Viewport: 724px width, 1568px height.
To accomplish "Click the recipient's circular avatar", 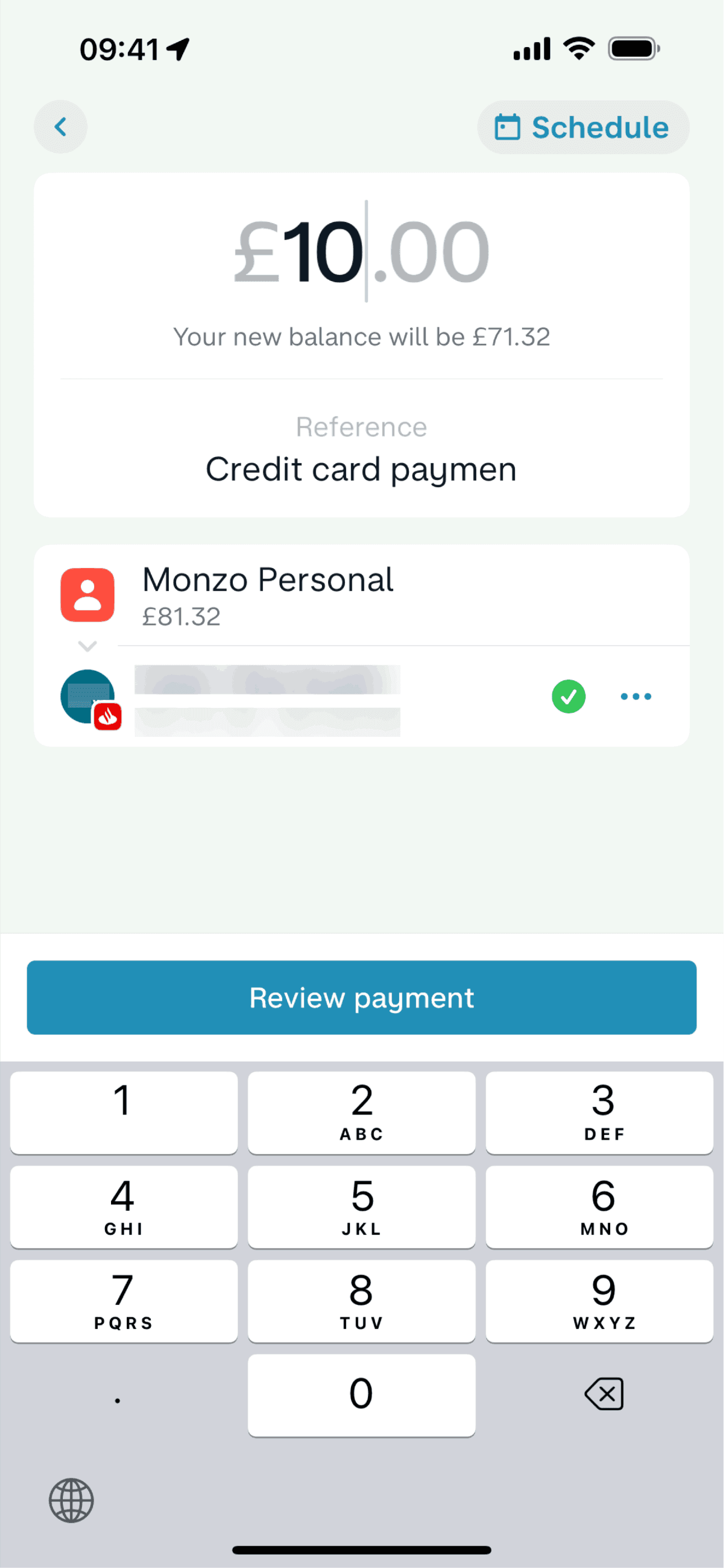I will (x=86, y=697).
